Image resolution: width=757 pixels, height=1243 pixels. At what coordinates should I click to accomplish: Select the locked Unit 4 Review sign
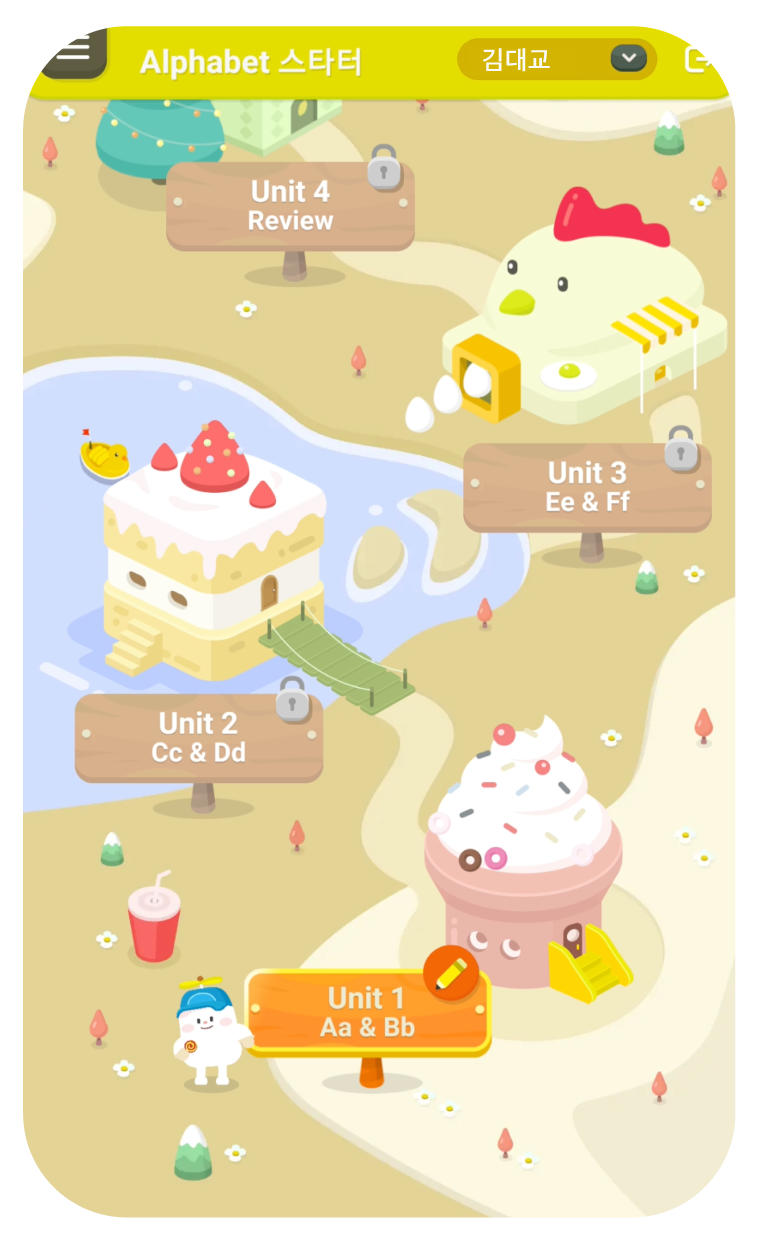290,206
